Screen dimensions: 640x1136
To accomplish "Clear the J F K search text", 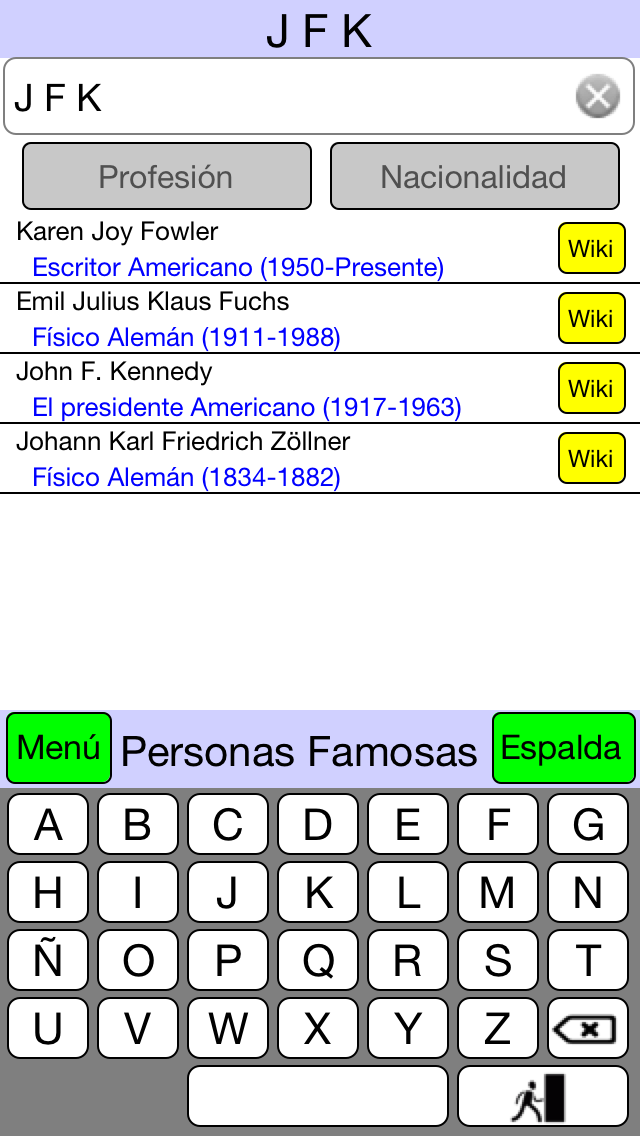I will [598, 96].
